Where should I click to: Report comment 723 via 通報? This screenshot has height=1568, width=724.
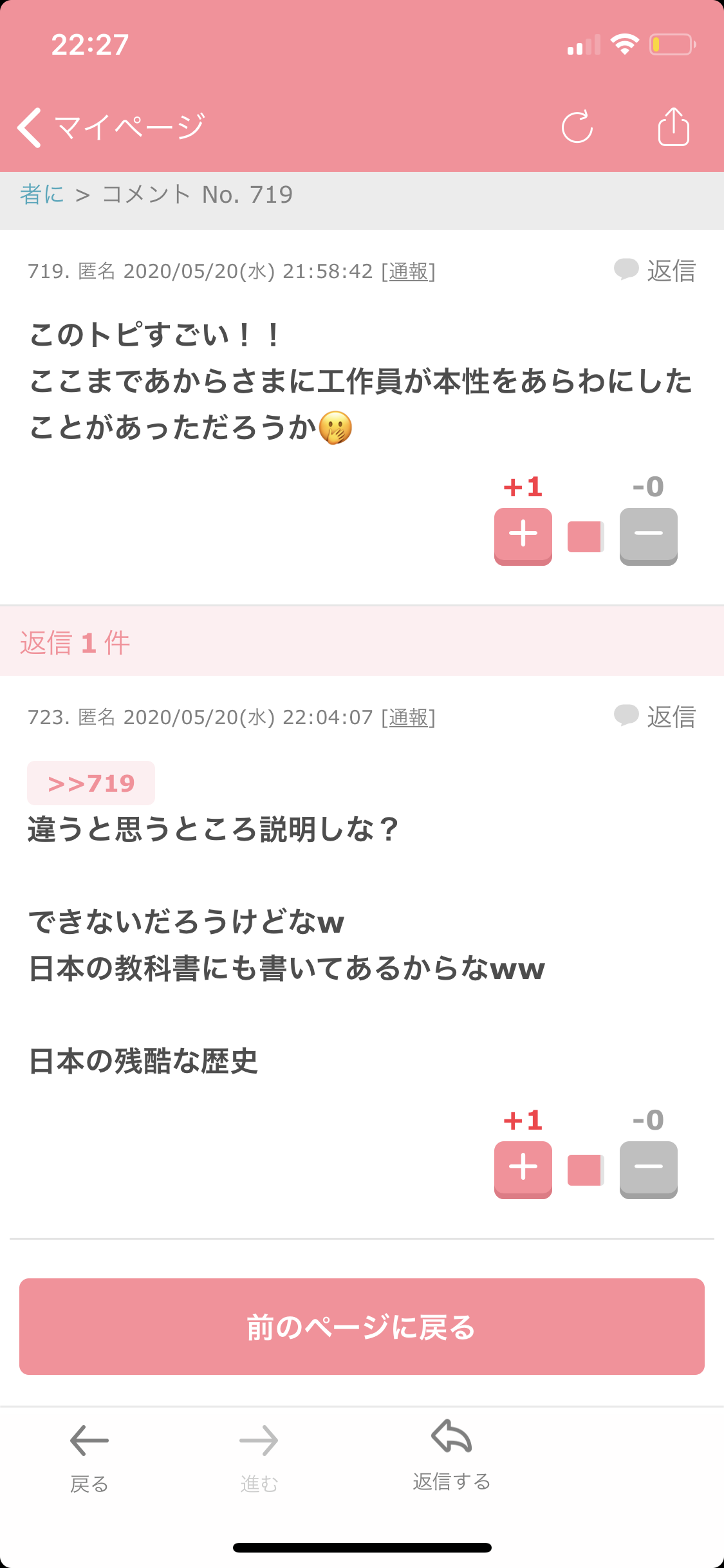[x=409, y=717]
